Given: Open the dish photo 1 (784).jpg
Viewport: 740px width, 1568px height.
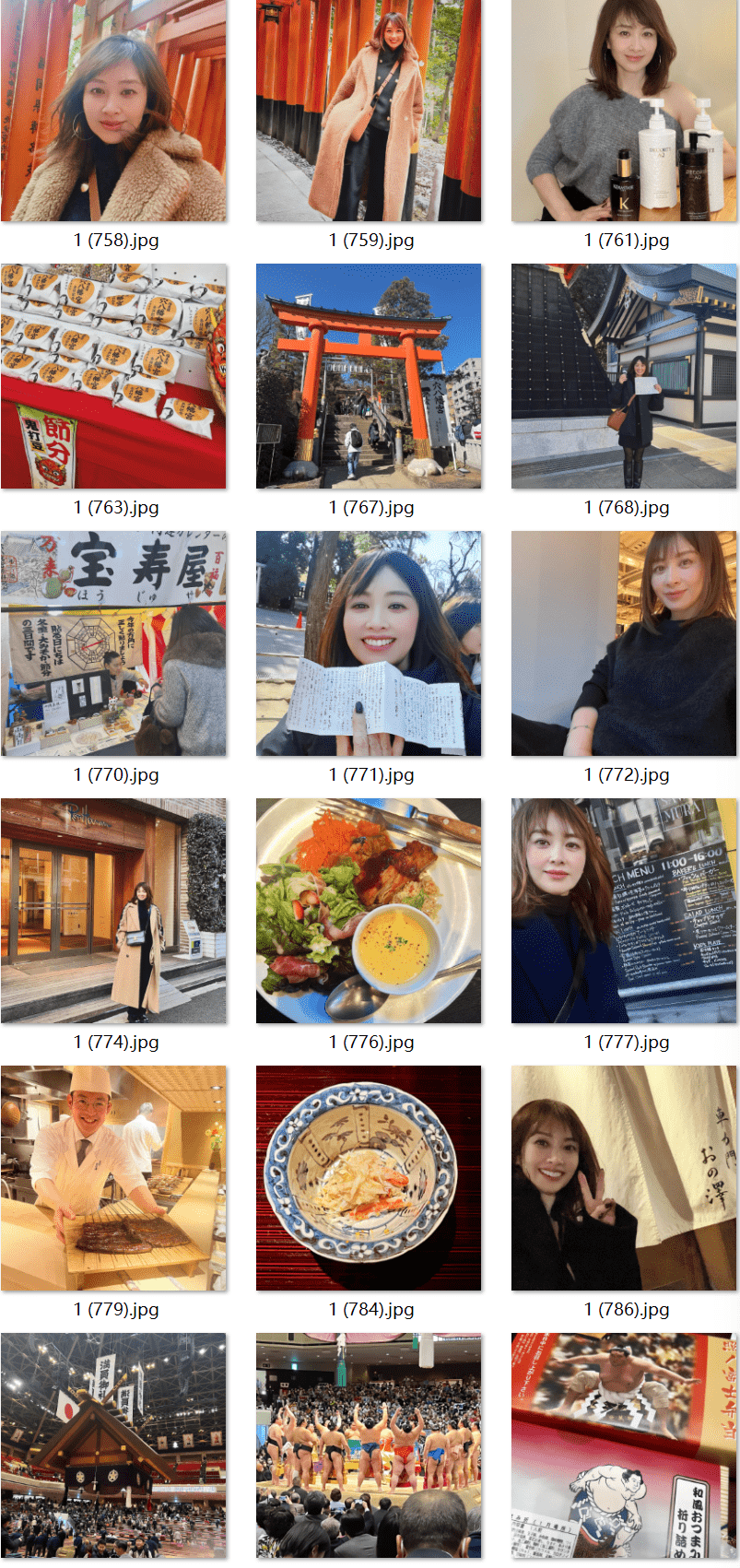Looking at the screenshot, I should pyautogui.click(x=369, y=1178).
